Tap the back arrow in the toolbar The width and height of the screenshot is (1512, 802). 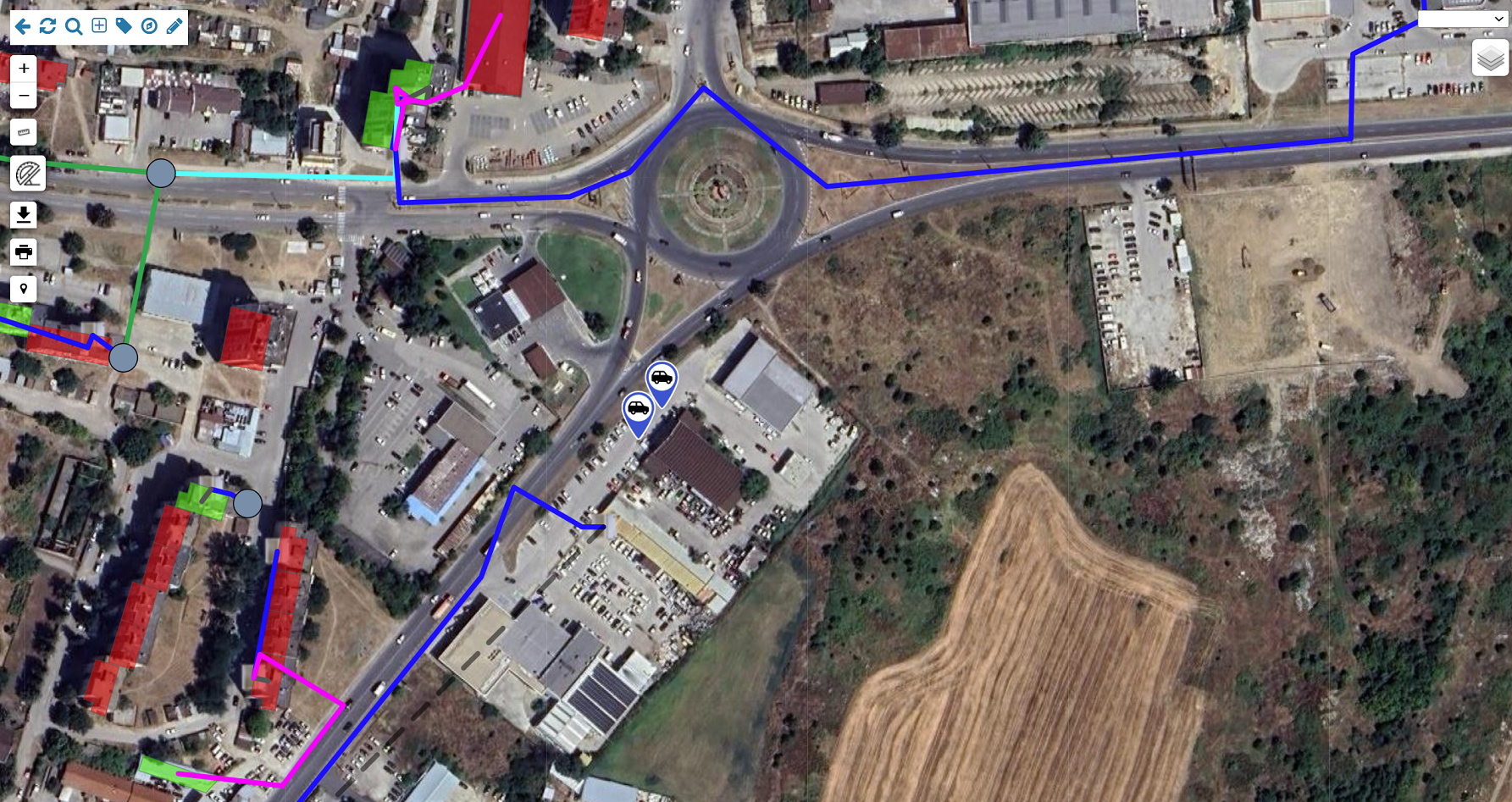pos(23,26)
